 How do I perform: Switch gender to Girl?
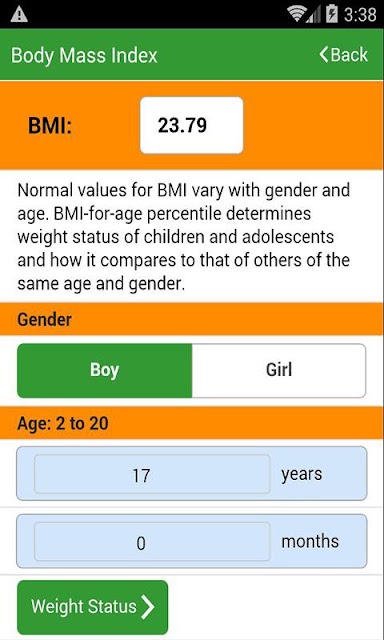tap(279, 371)
